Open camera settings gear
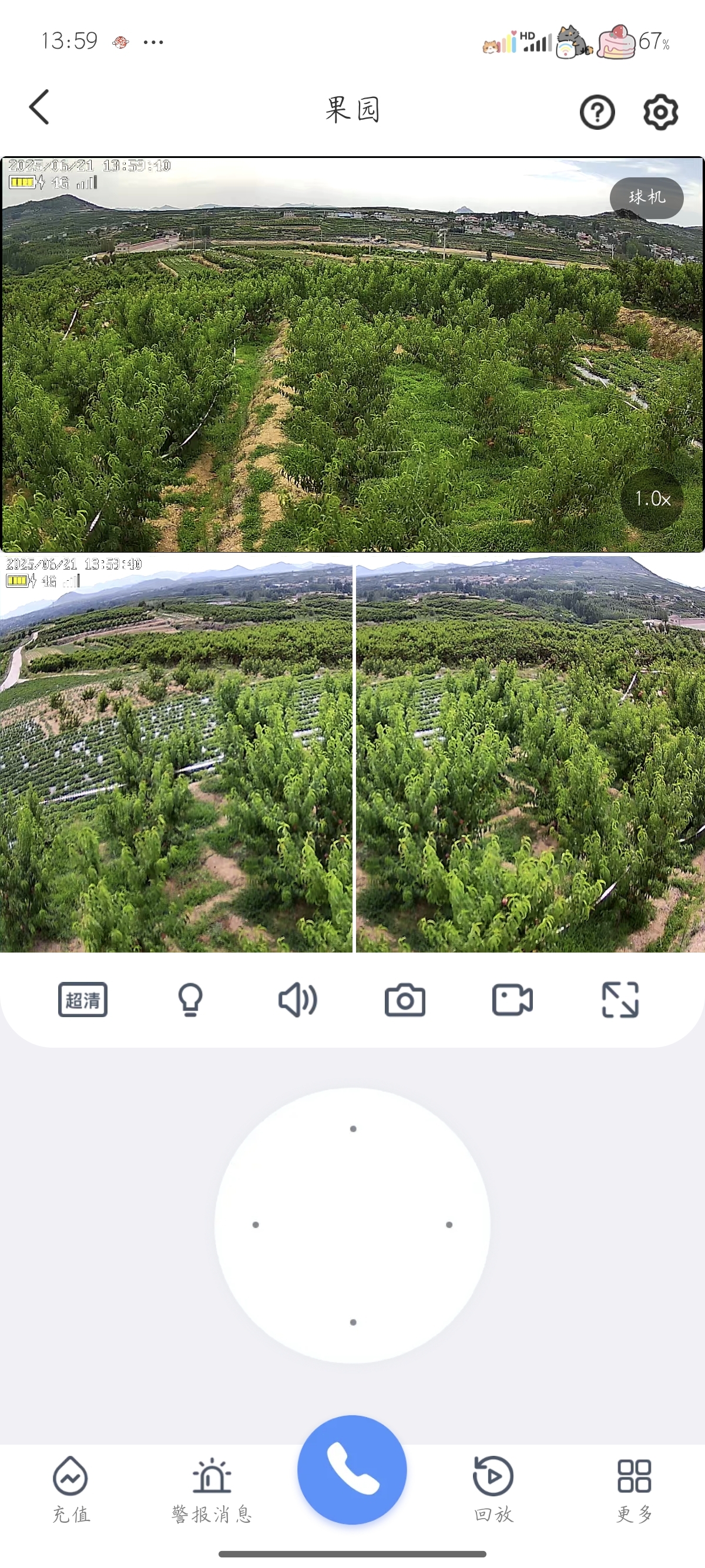Image resolution: width=705 pixels, height=1568 pixels. pyautogui.click(x=660, y=112)
